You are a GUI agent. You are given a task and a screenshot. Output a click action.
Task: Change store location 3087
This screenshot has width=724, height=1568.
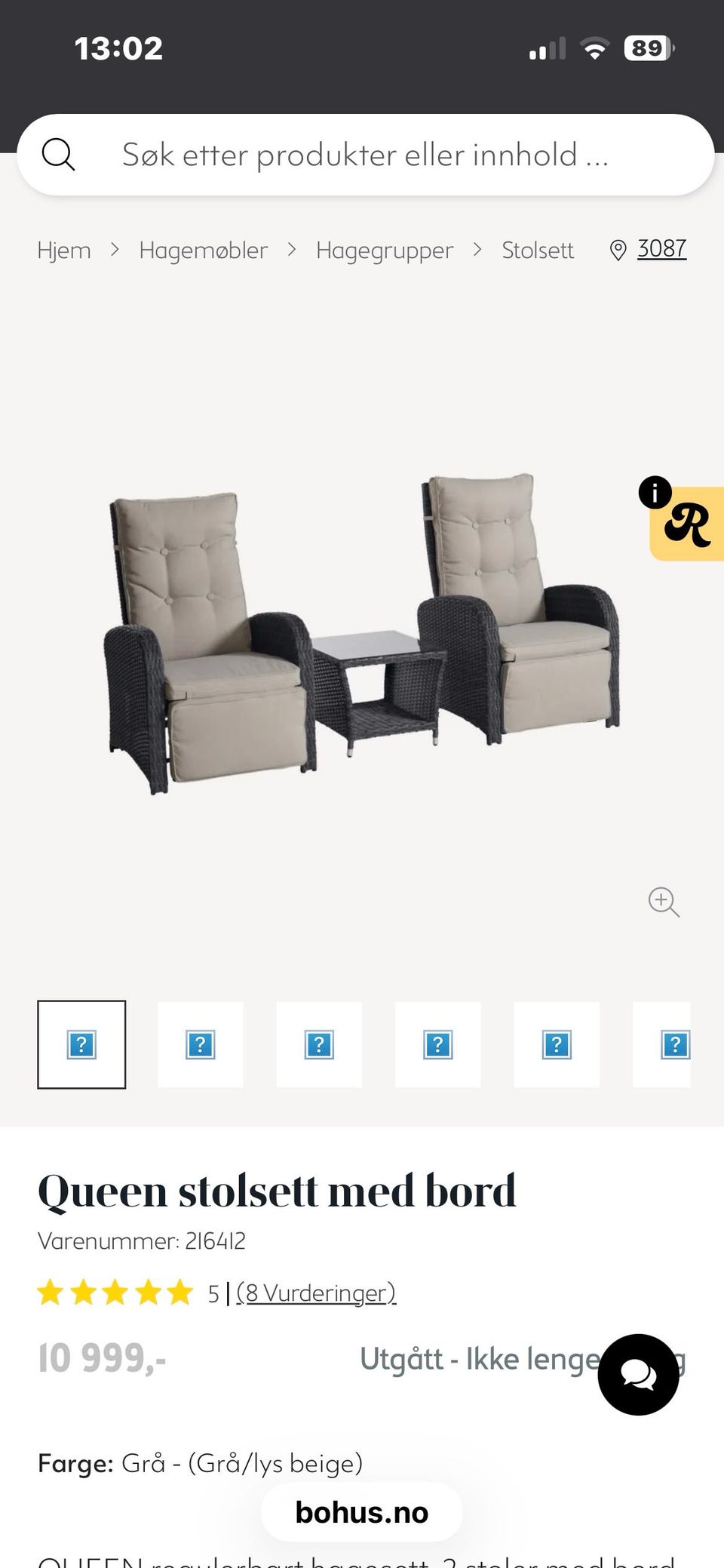[649, 249]
